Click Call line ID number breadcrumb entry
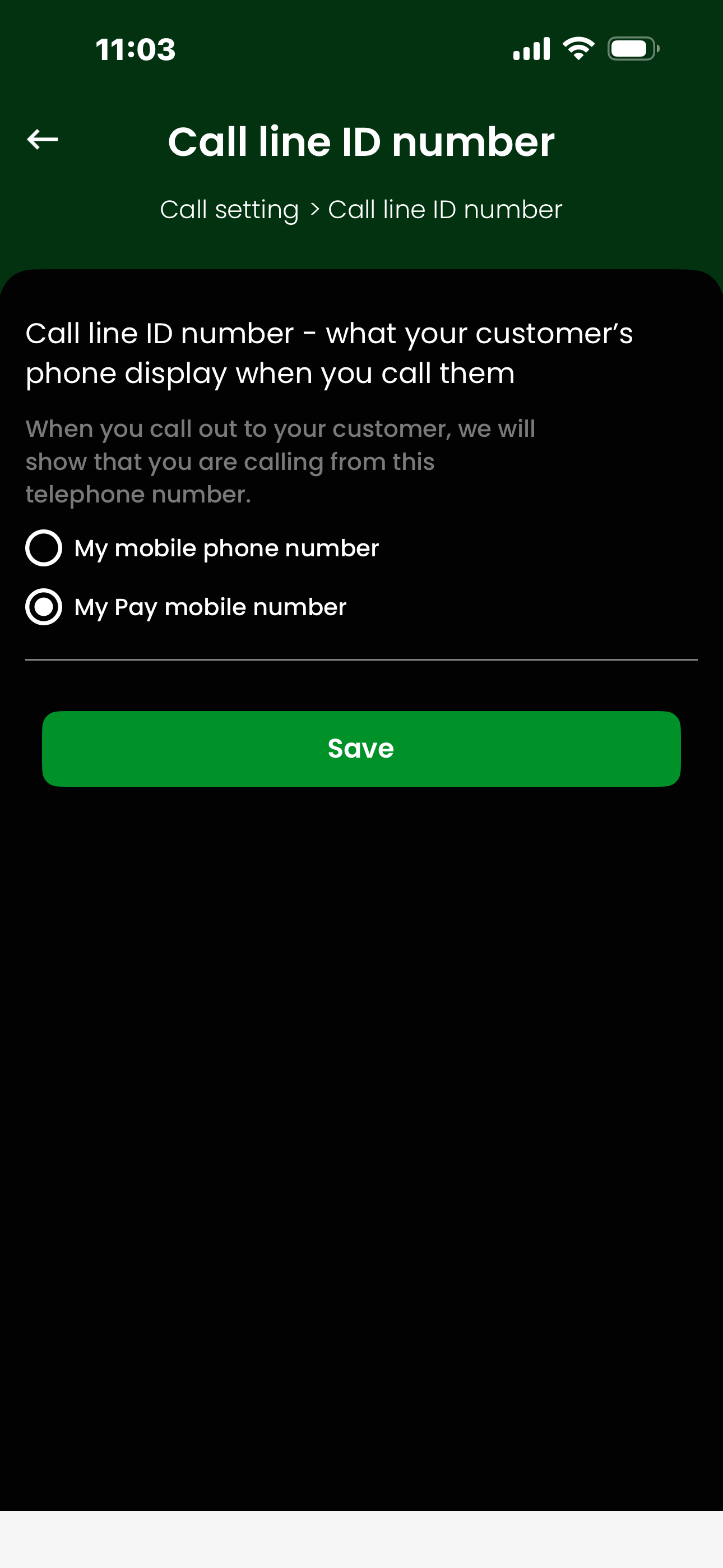Screen dimensions: 723x1568 445,209
